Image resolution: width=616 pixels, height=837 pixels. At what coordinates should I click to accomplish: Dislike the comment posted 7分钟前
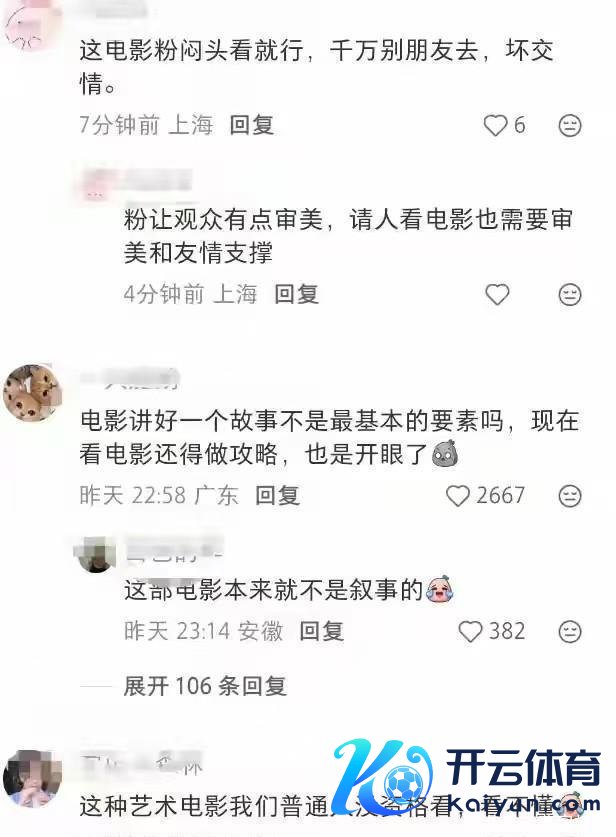(570, 125)
